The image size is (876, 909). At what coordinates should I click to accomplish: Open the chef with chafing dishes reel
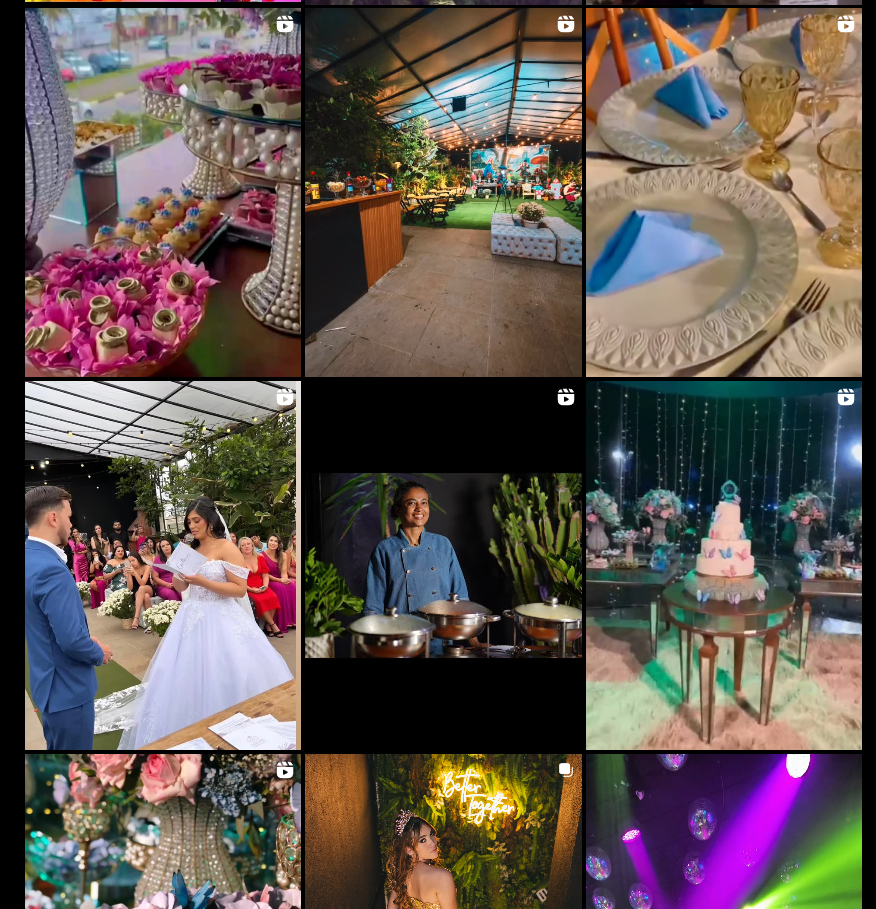tap(443, 565)
